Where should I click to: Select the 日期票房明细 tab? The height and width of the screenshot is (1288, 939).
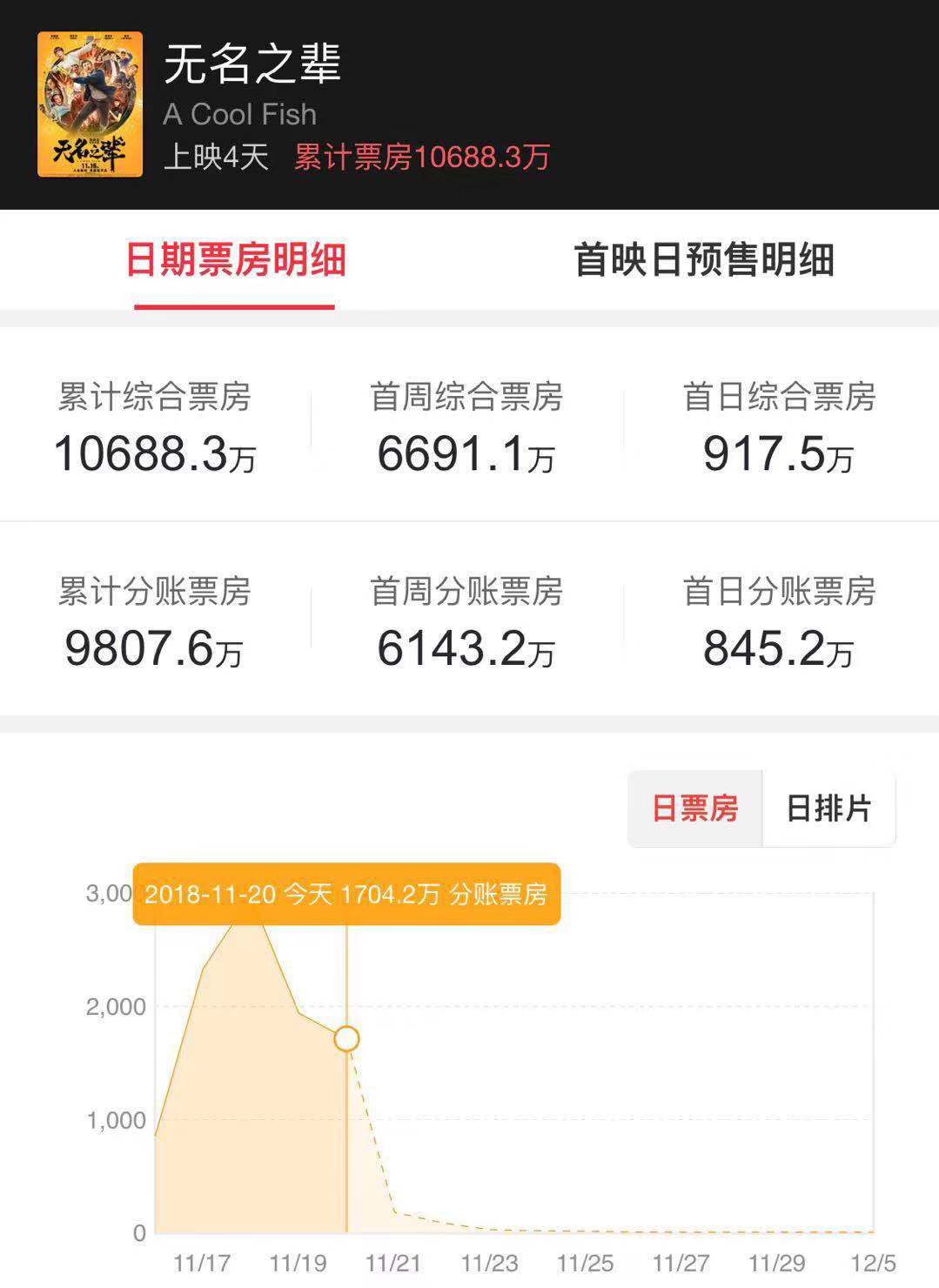click(235, 260)
